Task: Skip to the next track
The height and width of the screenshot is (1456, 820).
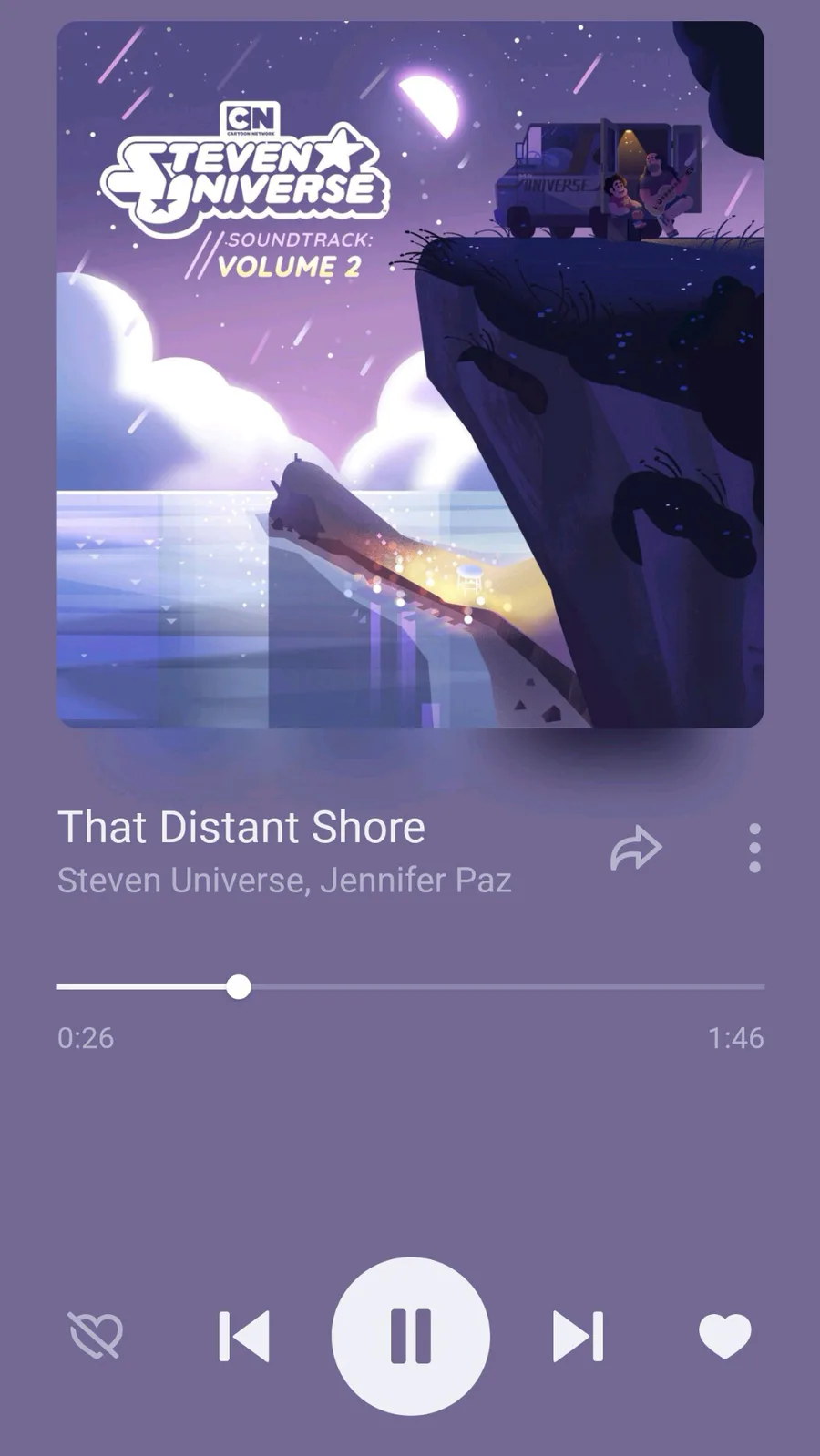Action: tap(578, 1336)
